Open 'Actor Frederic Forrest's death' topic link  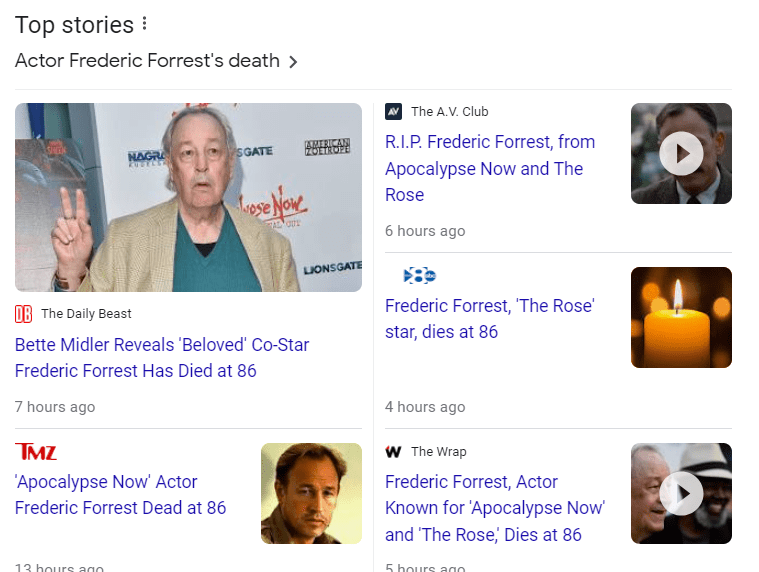pos(156,61)
